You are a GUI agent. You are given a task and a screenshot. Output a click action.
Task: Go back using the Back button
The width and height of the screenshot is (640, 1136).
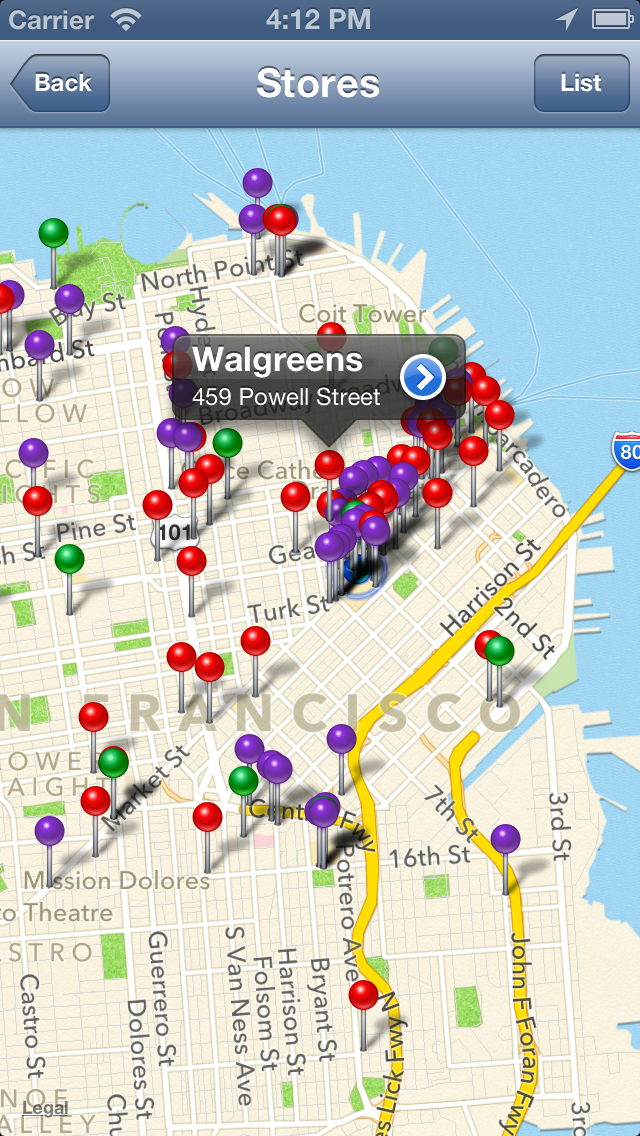61,83
